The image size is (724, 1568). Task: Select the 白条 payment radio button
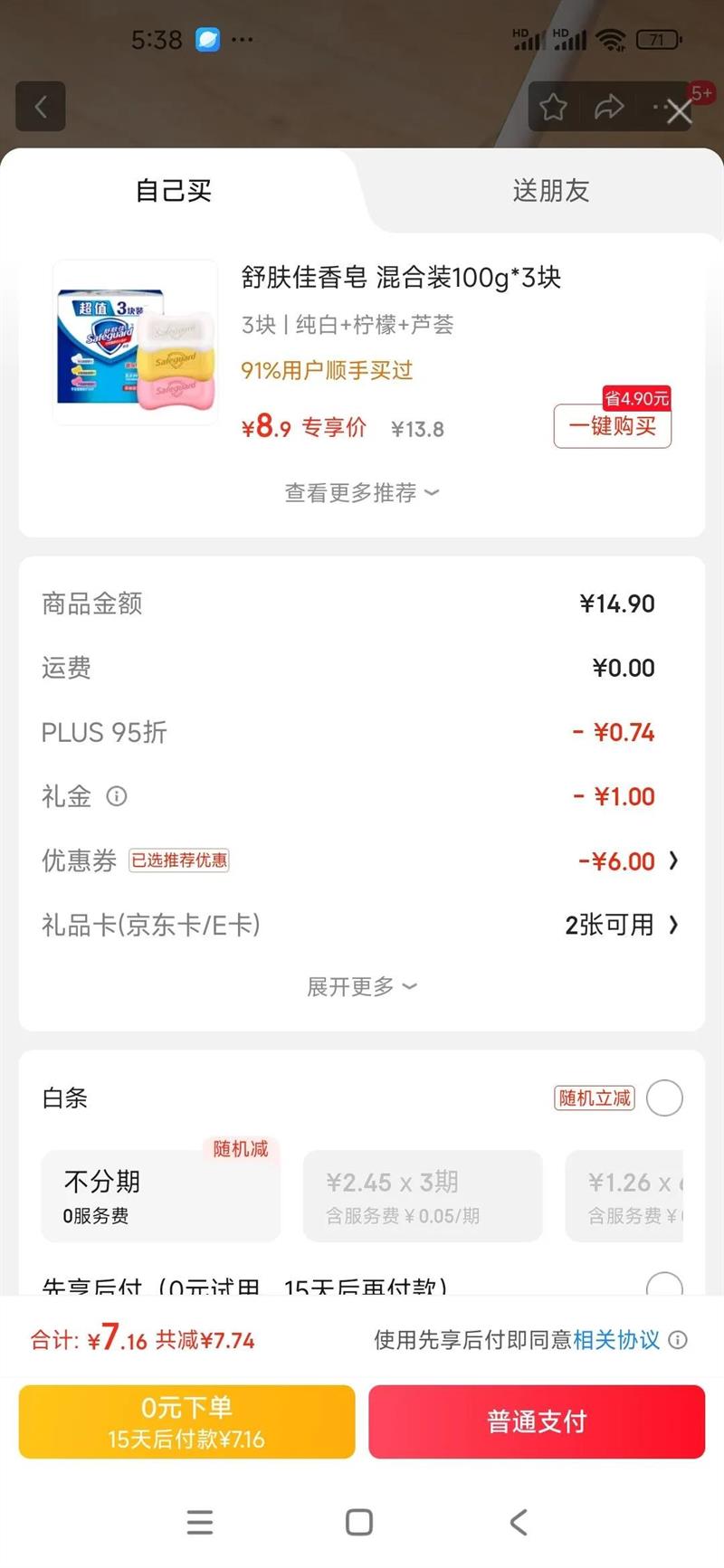click(665, 1098)
